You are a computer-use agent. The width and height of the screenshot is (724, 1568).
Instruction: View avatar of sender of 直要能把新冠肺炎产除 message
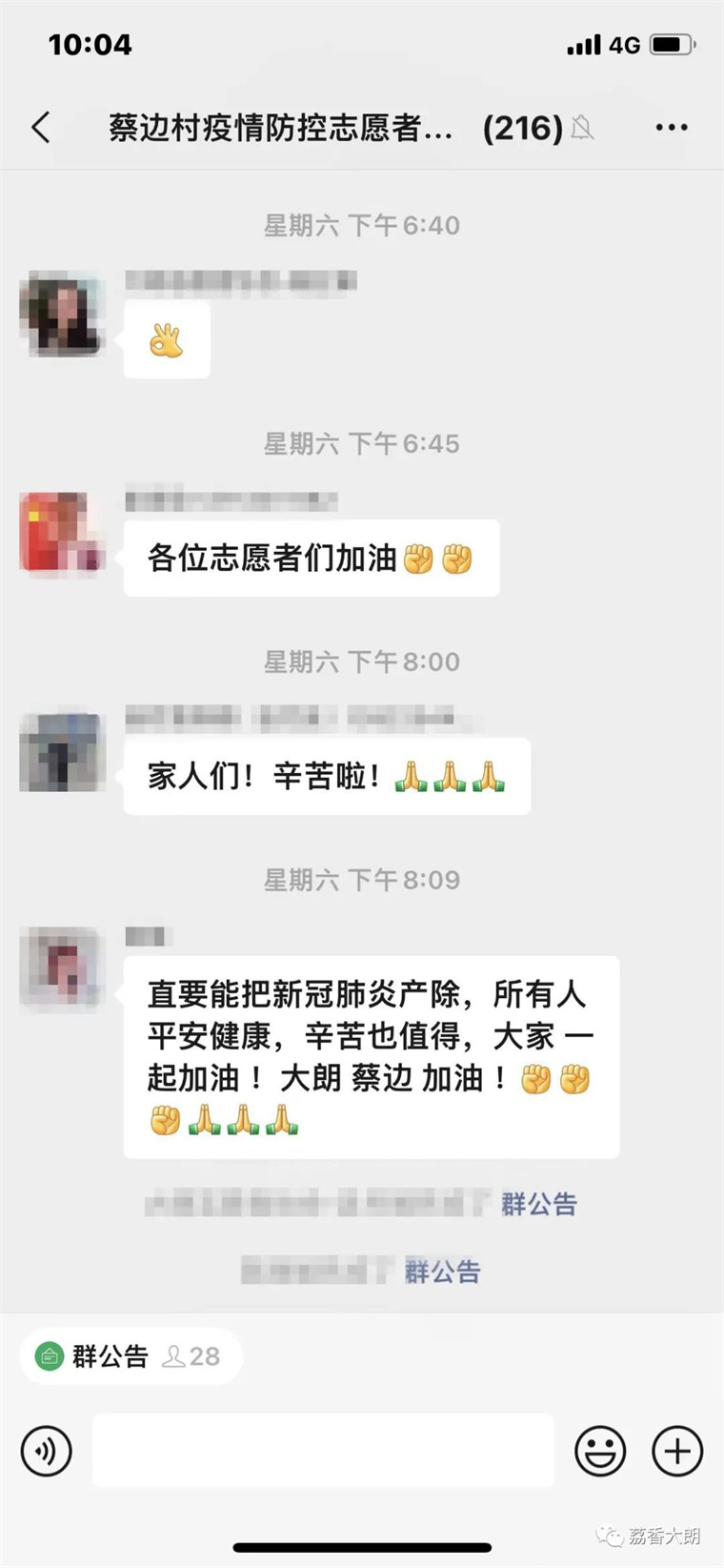click(61, 968)
